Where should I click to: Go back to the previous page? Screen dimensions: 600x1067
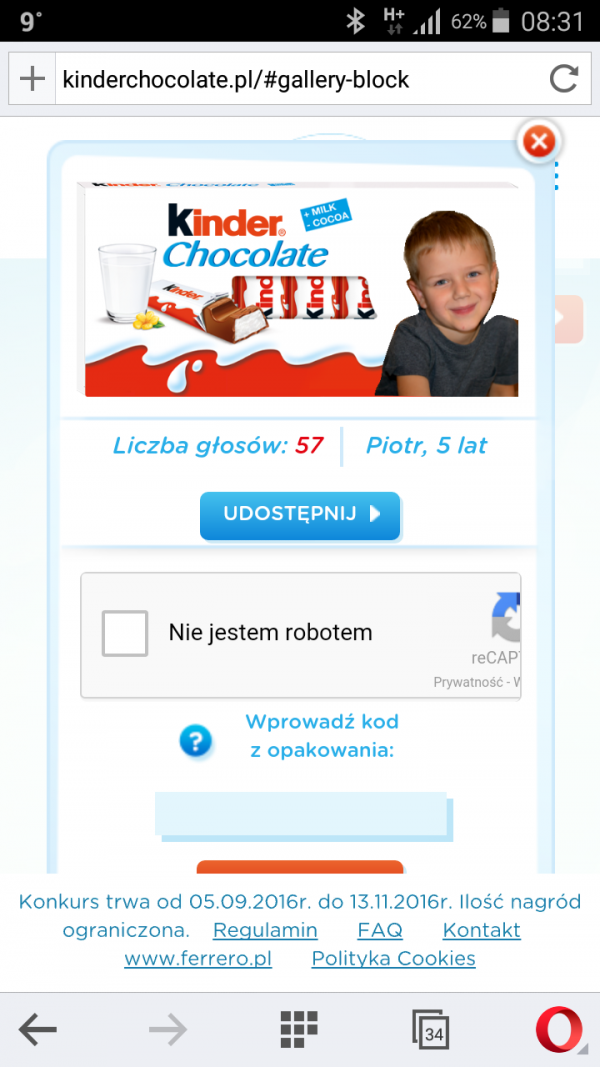(38, 1029)
